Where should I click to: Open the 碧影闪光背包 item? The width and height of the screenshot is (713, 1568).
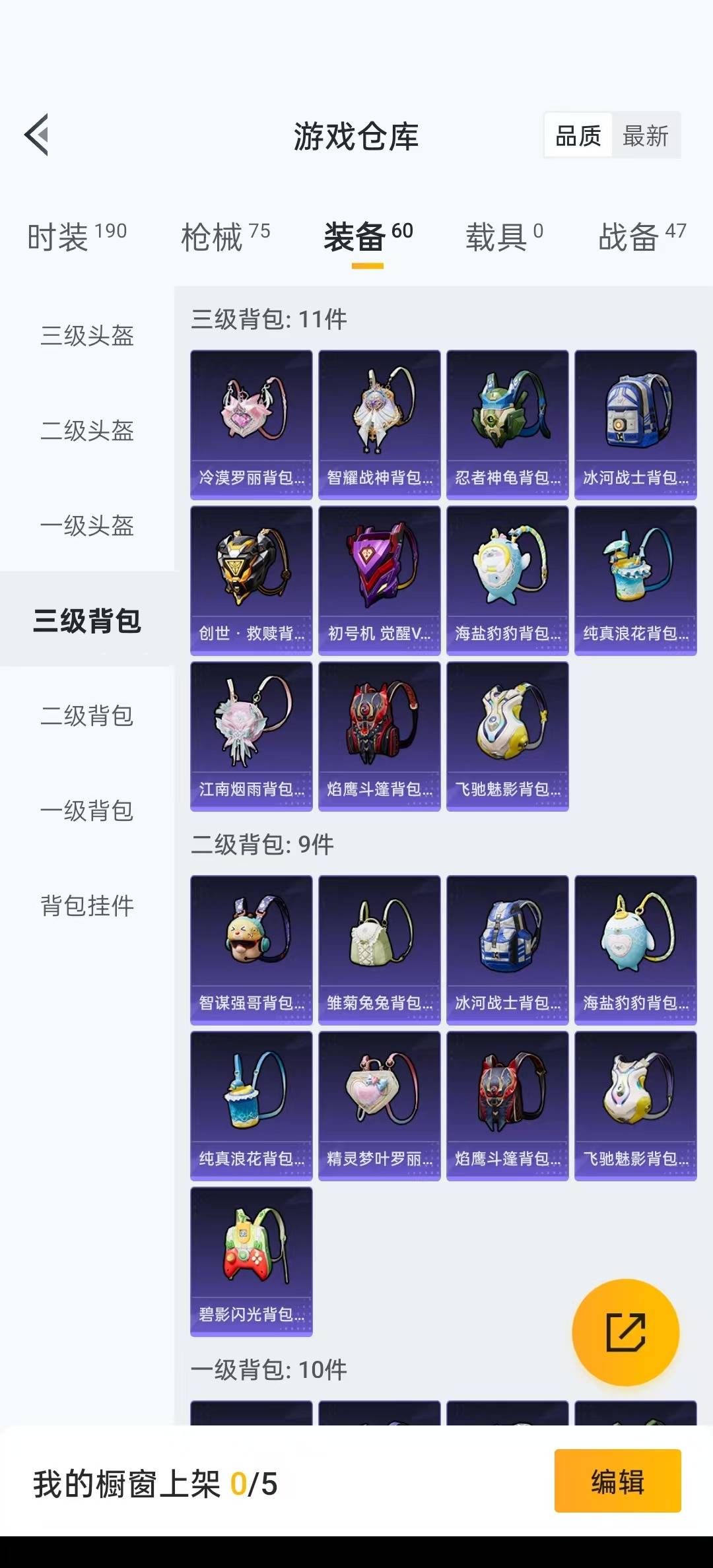coord(252,1262)
